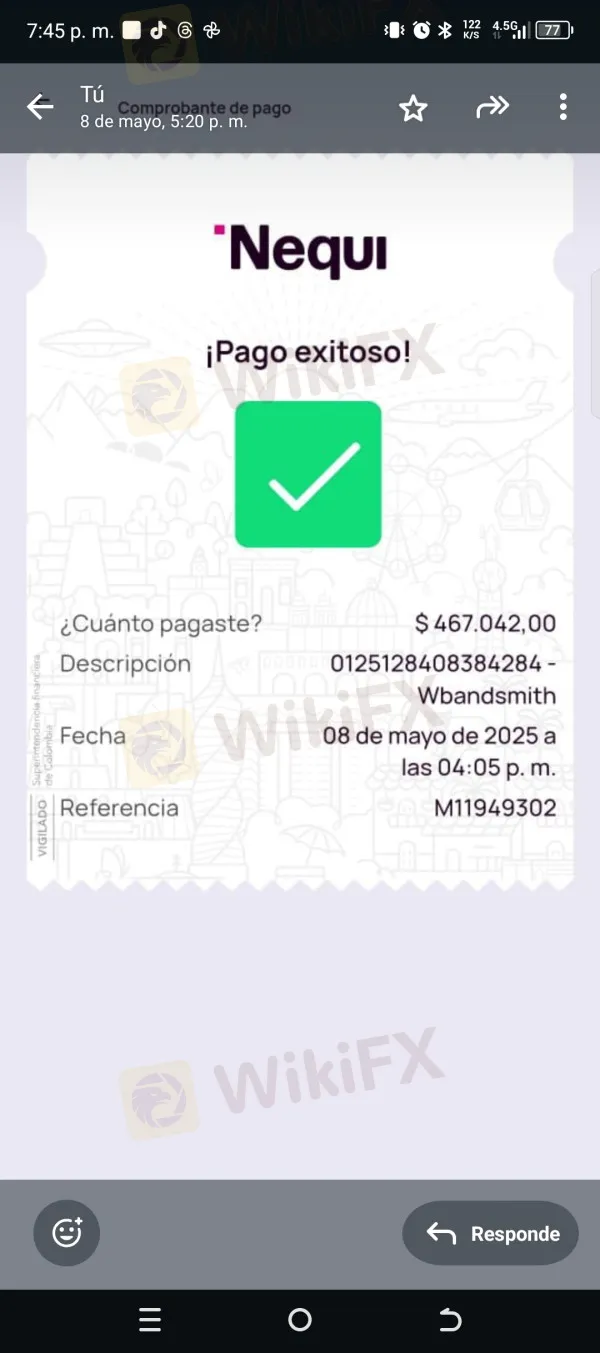This screenshot has width=600, height=1353.
Task: Add an emoji reaction to the image
Action: [67, 1232]
